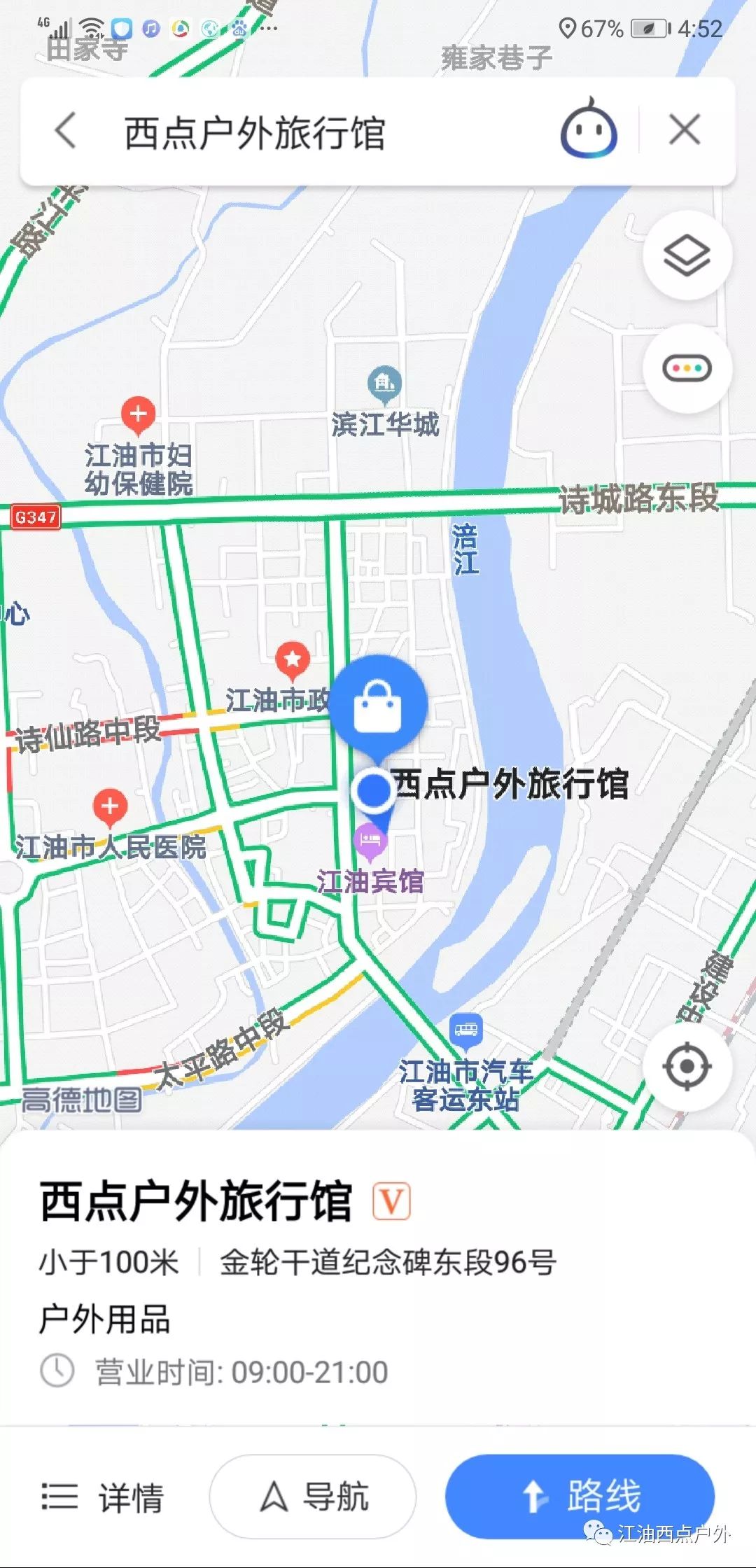Show 路线 route to the shop
The height and width of the screenshot is (1568, 756).
point(580,1497)
